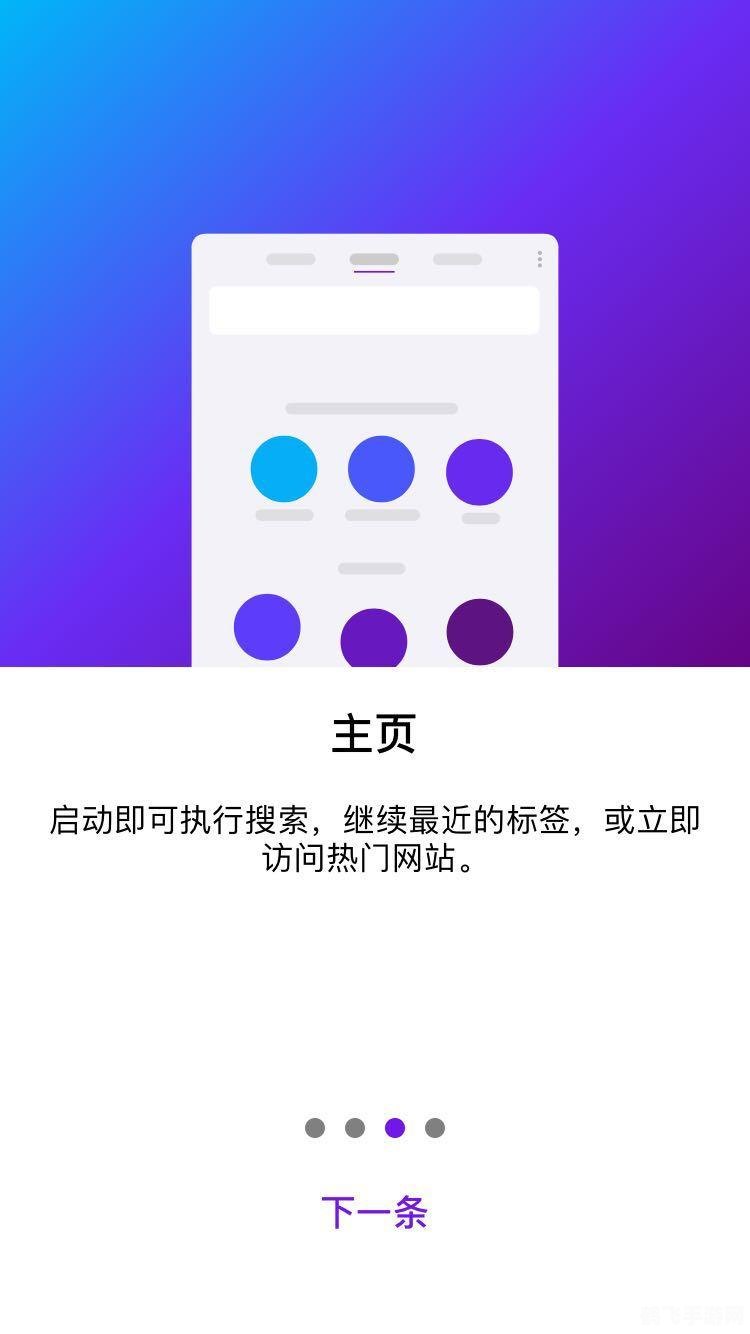Click the gray section header bar above the circles
The image size is (750, 1334).
coord(374,408)
